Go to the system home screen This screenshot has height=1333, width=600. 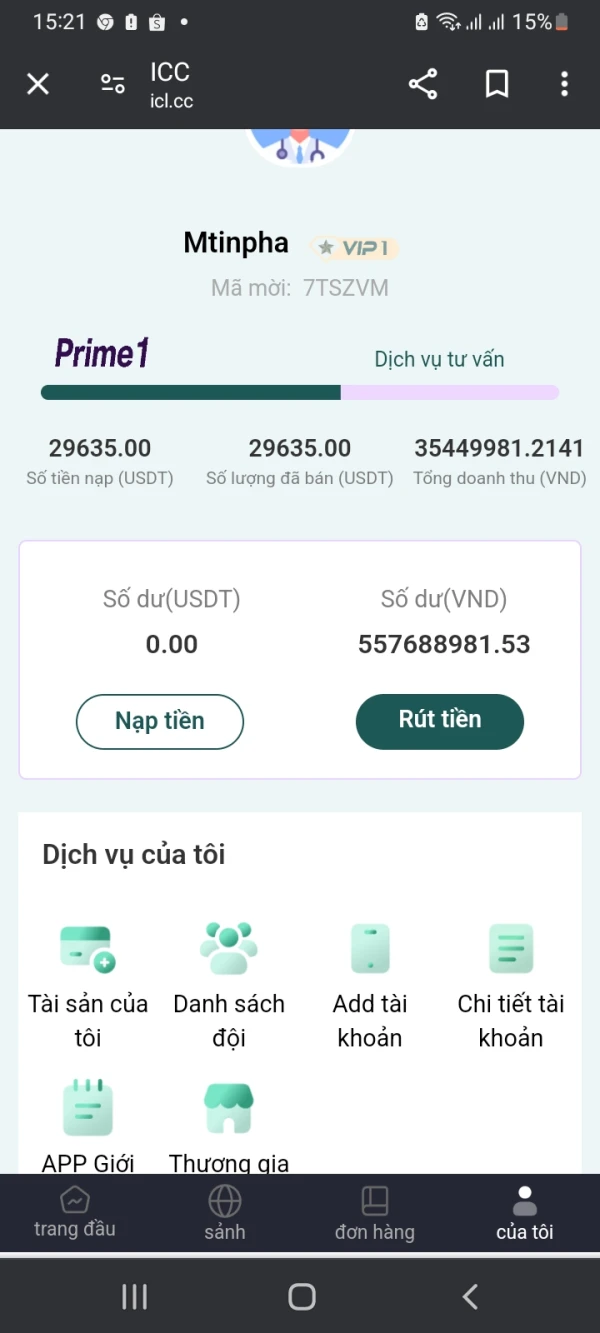click(x=302, y=1297)
